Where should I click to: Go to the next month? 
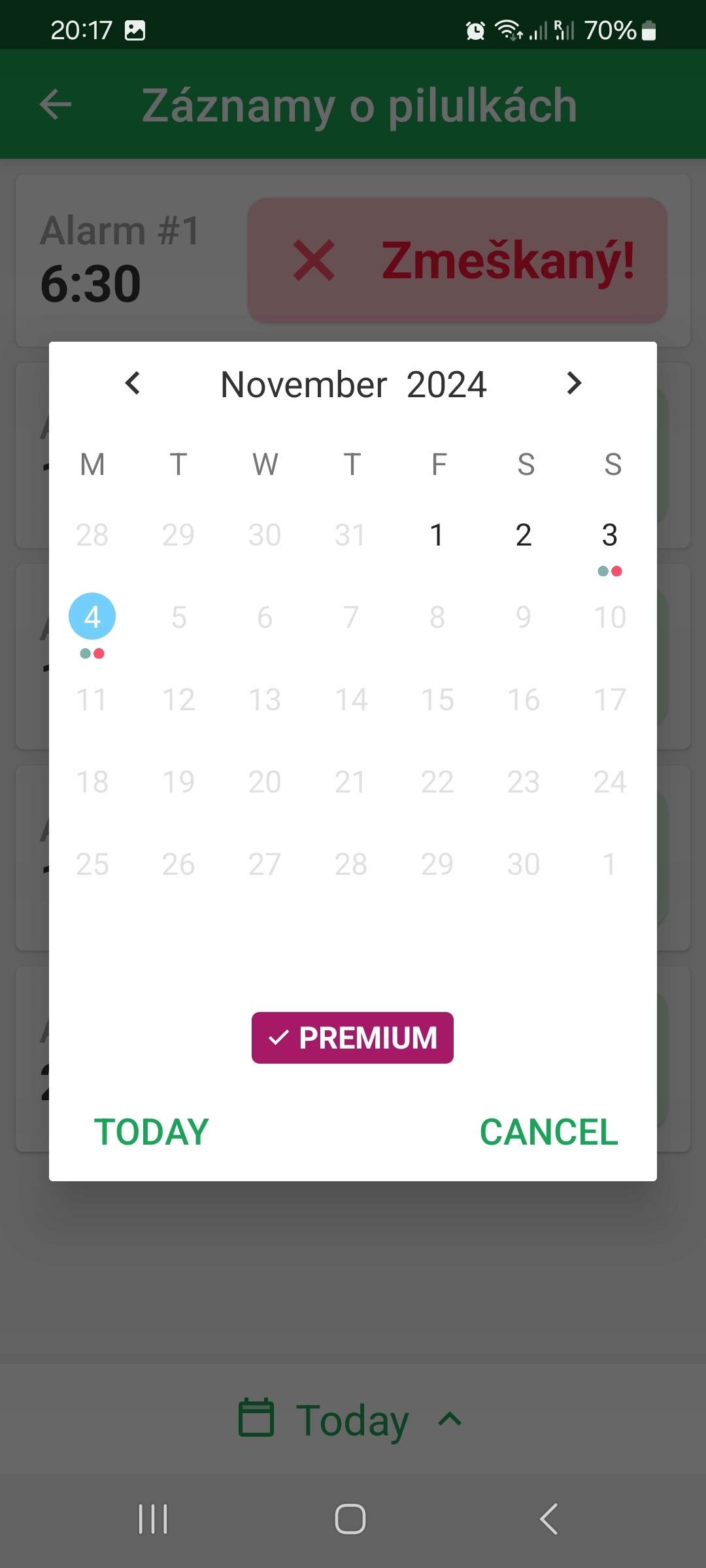573,384
